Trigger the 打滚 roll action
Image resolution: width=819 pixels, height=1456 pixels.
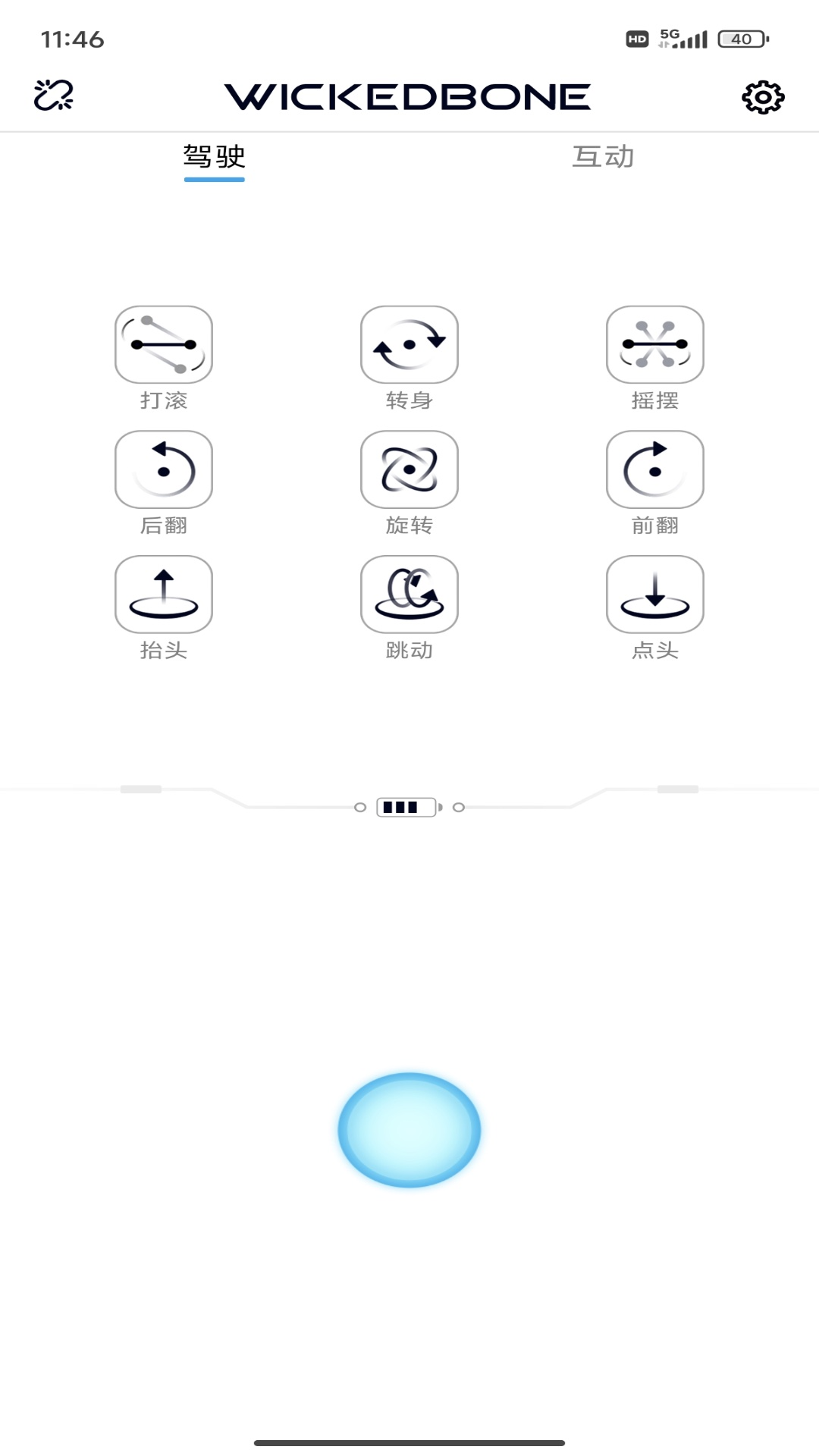pos(164,345)
